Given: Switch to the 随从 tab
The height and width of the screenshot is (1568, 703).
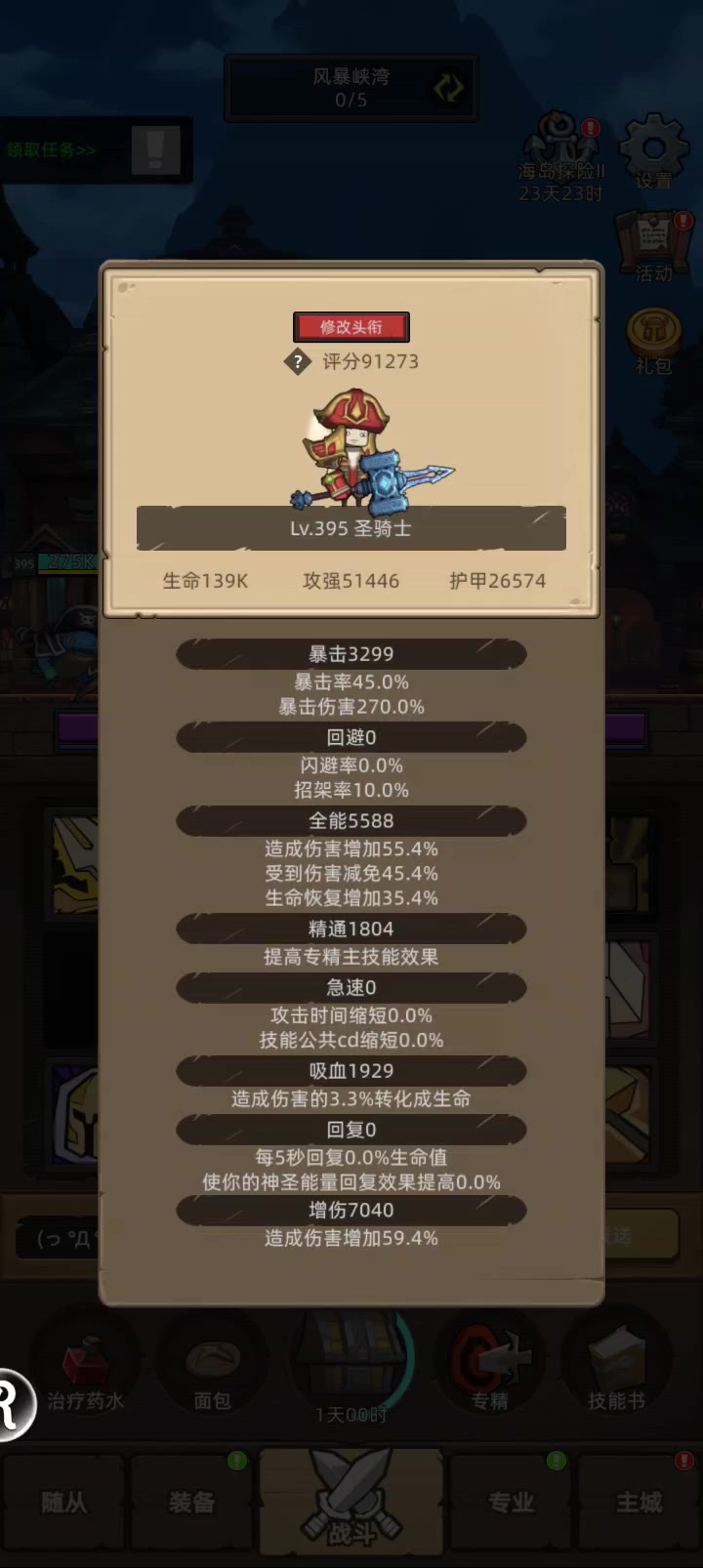Looking at the screenshot, I should pyautogui.click(x=63, y=1502).
